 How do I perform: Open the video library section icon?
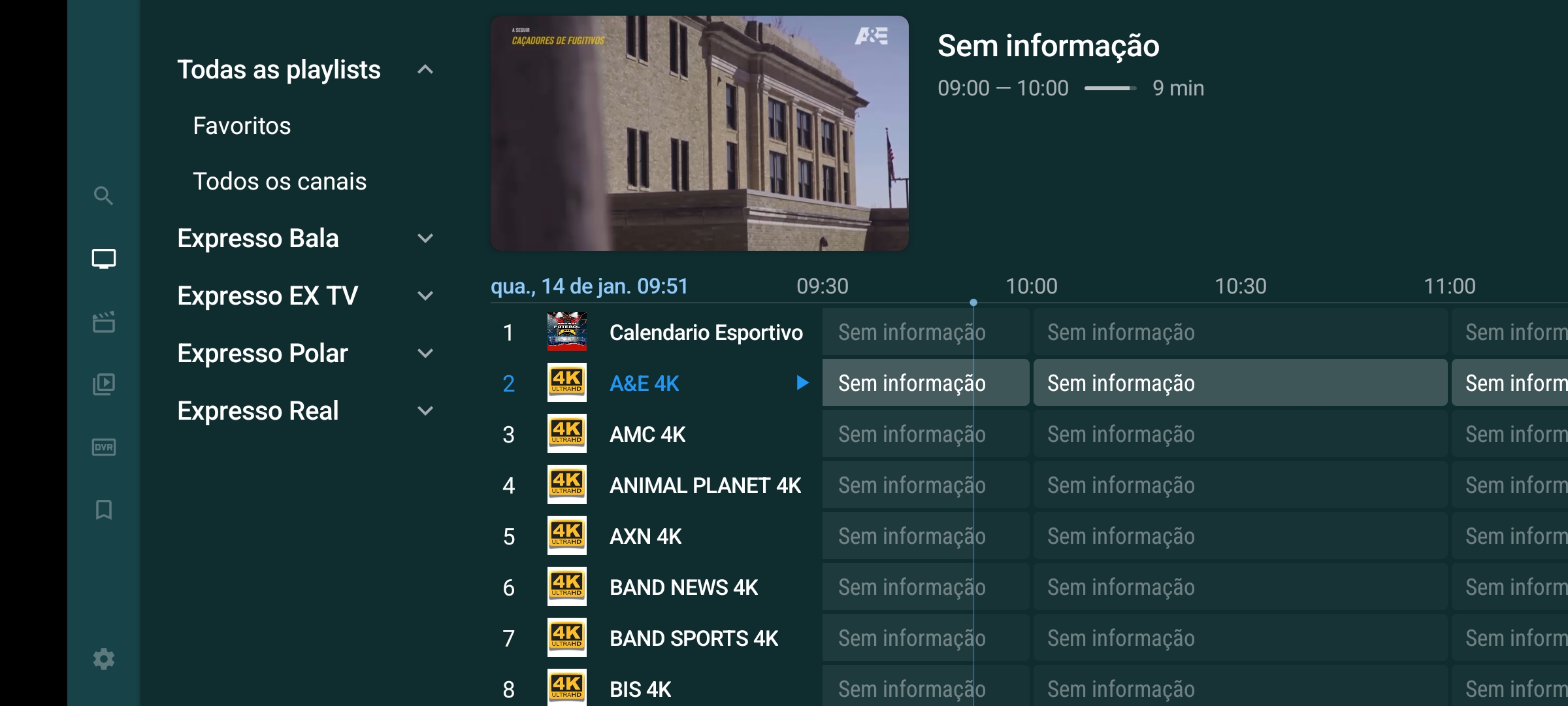[103, 384]
